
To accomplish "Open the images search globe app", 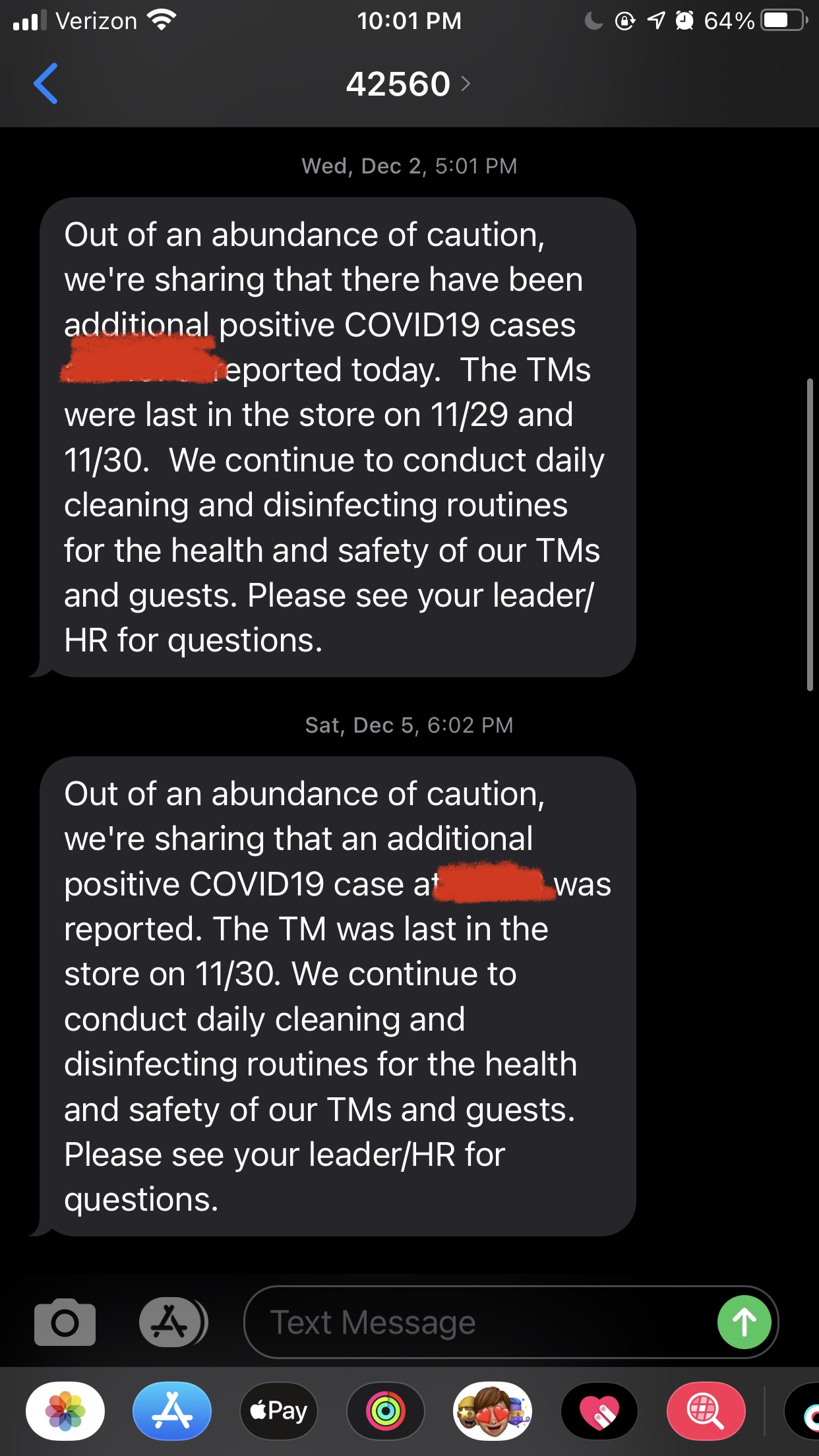I will pos(706,1410).
